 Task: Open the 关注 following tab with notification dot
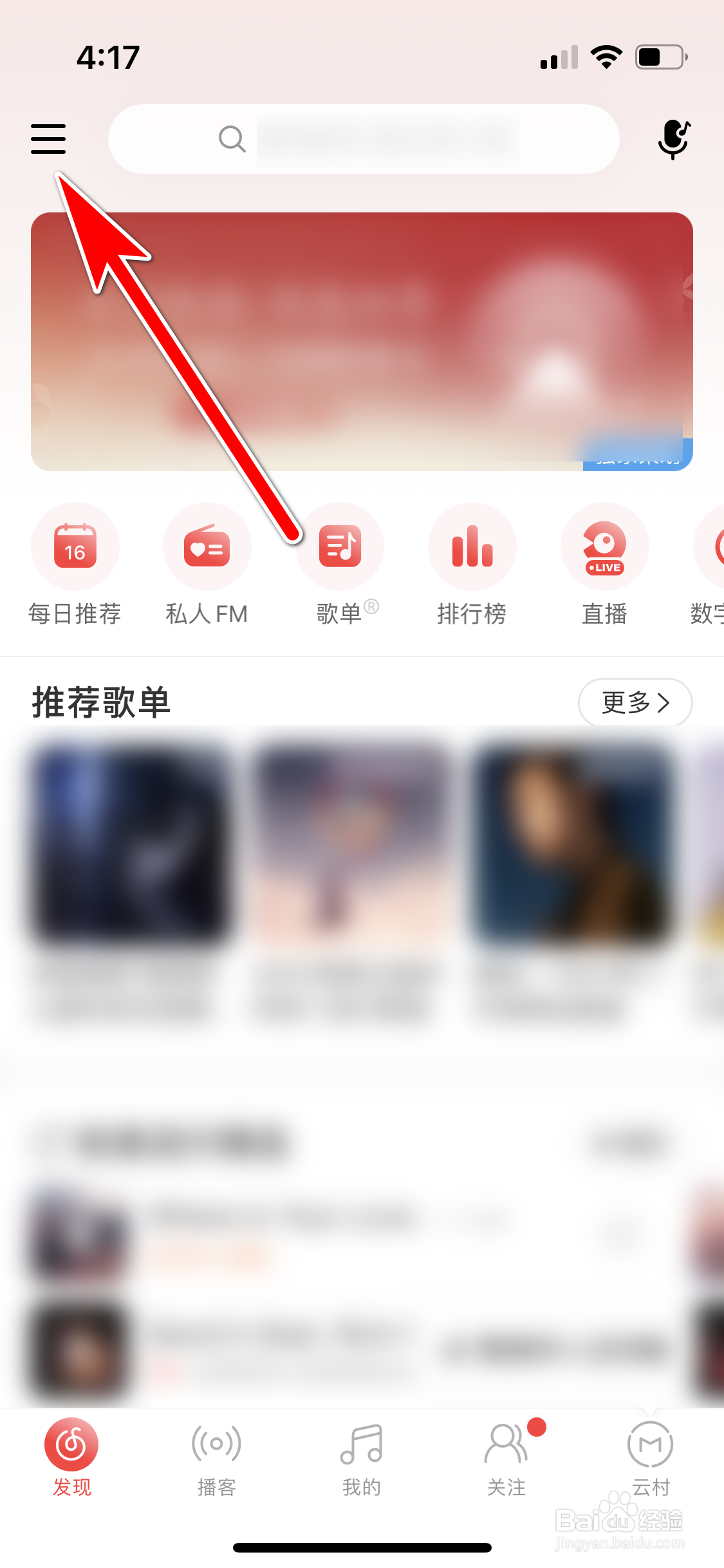[506, 1461]
